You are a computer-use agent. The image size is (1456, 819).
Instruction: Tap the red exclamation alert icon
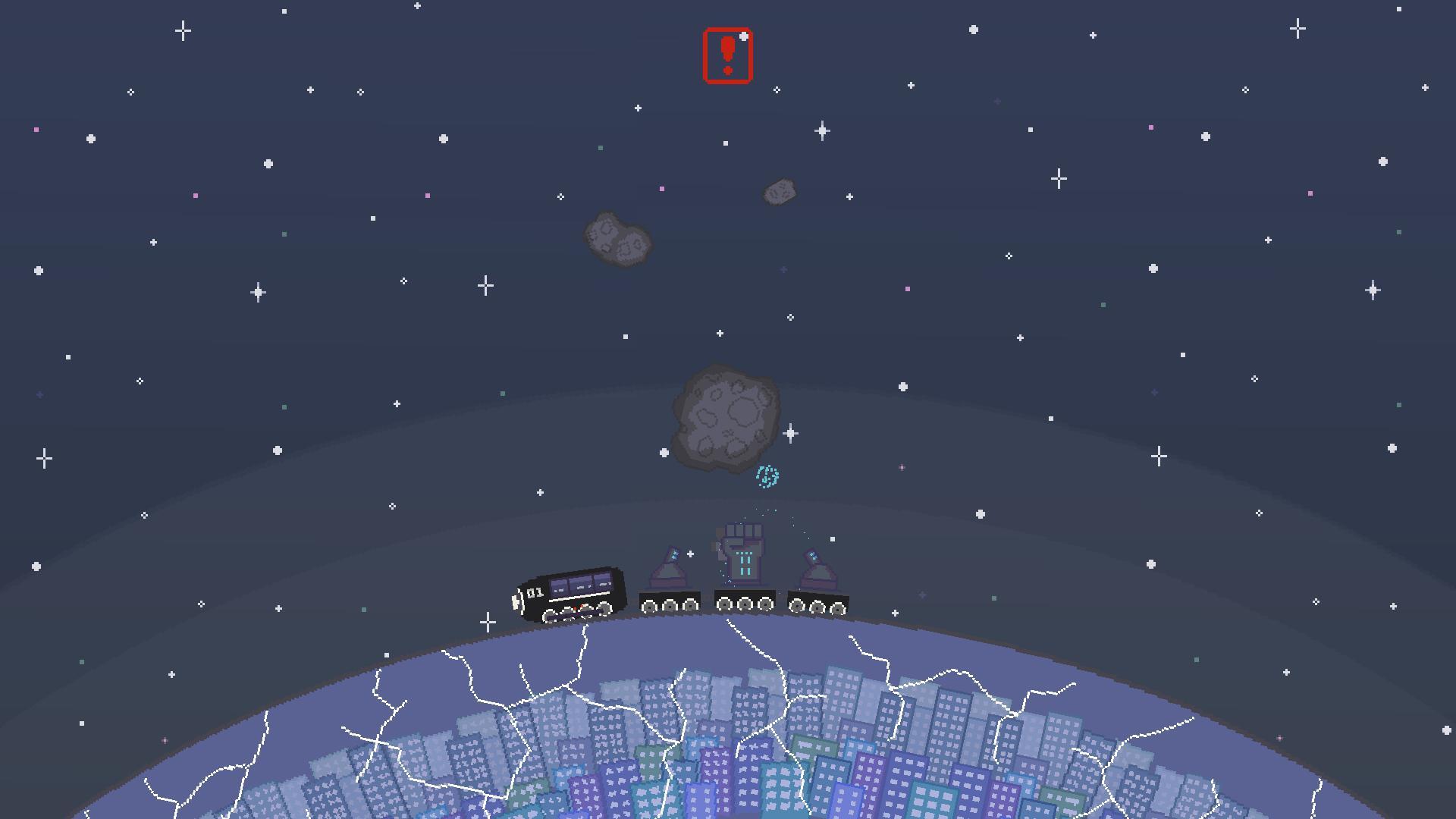click(x=728, y=56)
